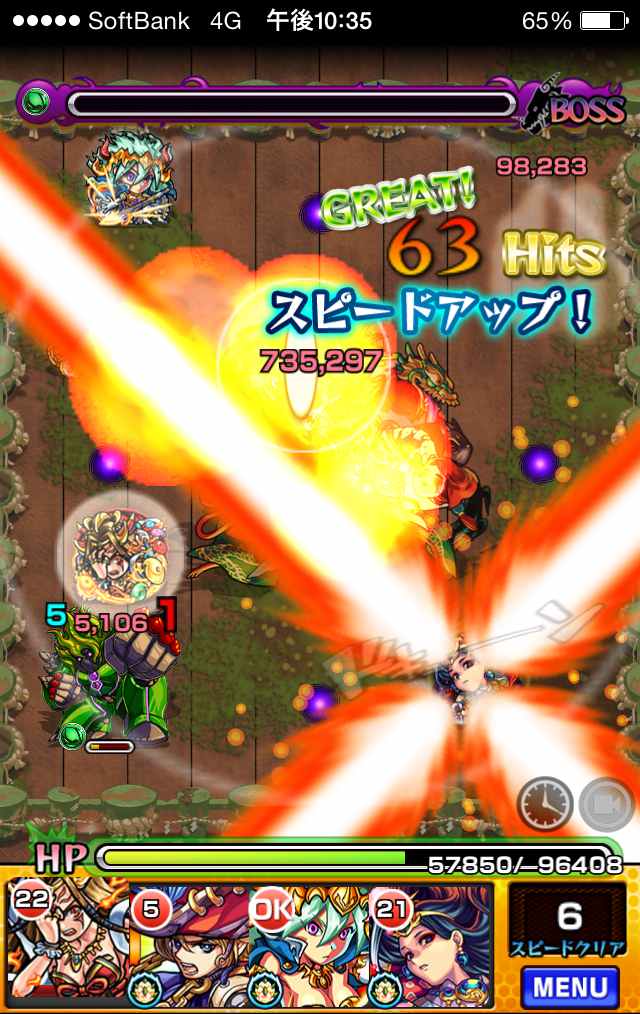Select the character portrait marked OK
The height and width of the screenshot is (1014, 640).
click(310, 947)
